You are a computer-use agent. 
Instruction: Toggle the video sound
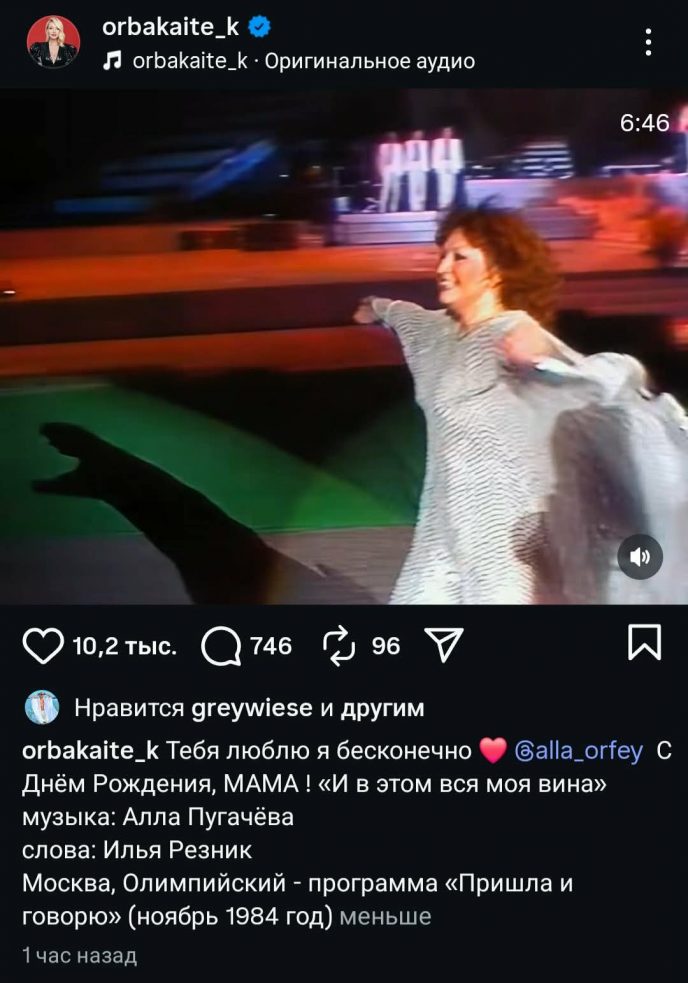(640, 557)
